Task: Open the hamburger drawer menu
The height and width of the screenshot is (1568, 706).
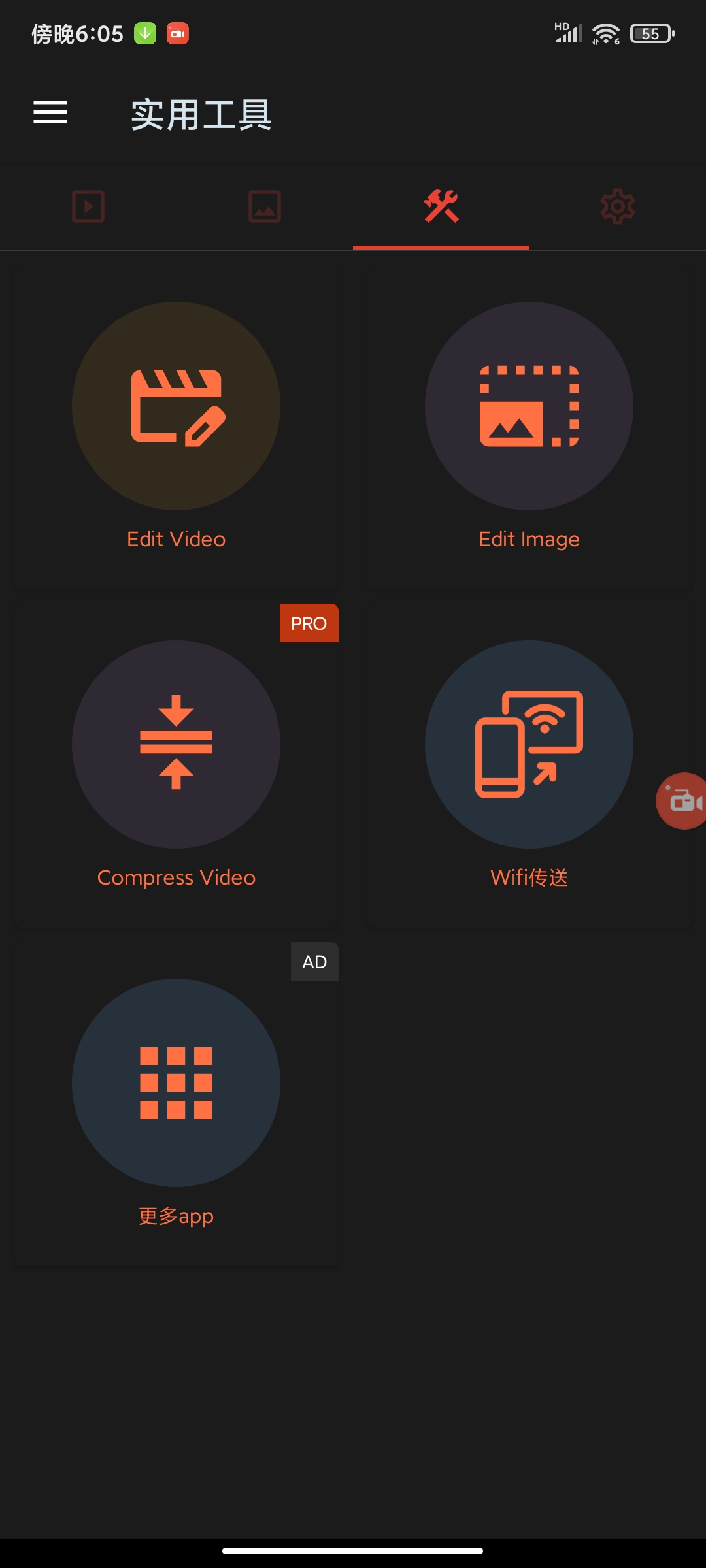Action: click(x=50, y=112)
